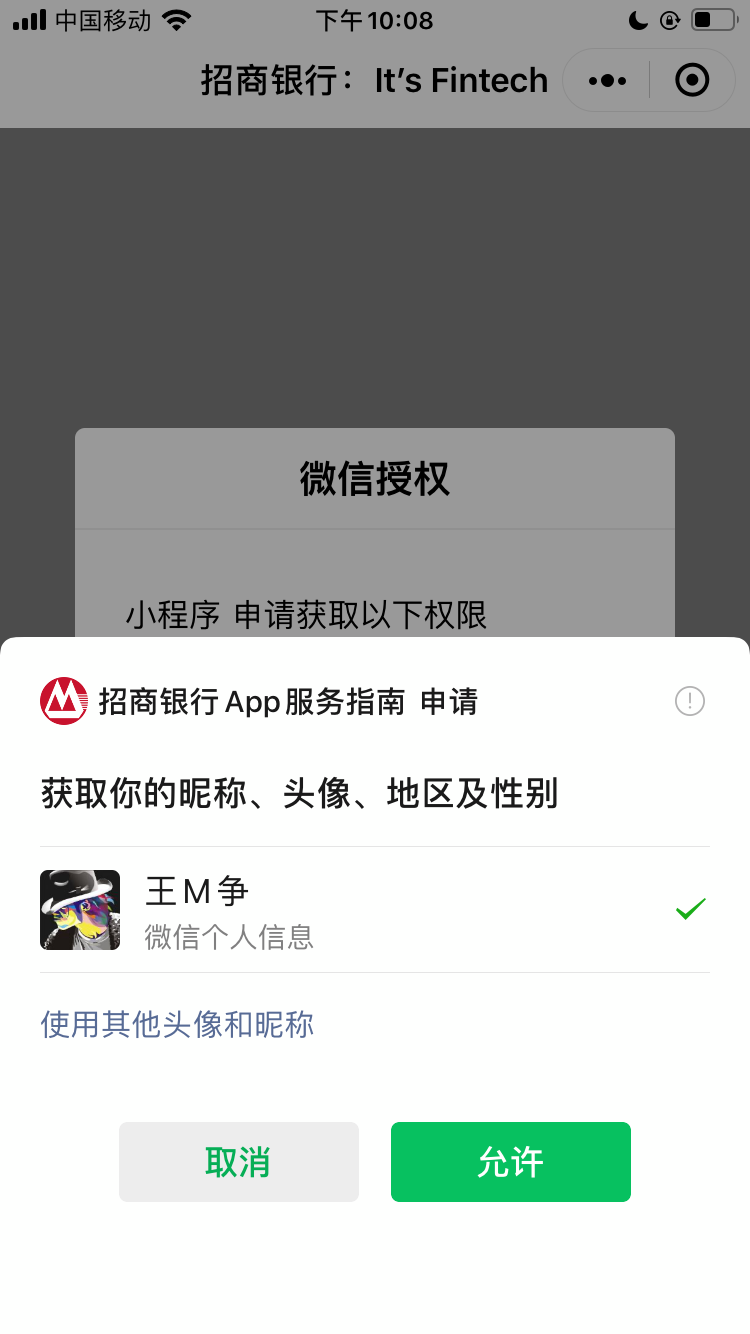Viewport: 750px width, 1334px height.
Task: Select the 王M争 WeChat profile row
Action: pyautogui.click(x=374, y=909)
